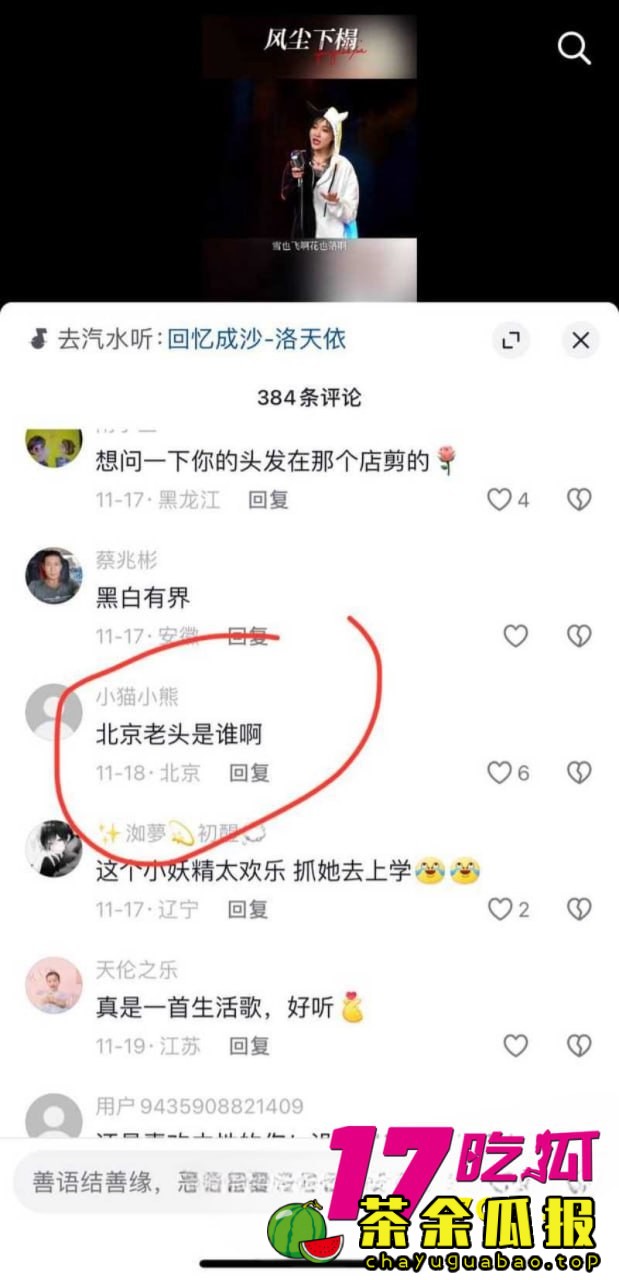Image resolution: width=619 pixels, height=1280 pixels.
Task: Like the comment about 头发在那个店剪的
Action: pos(500,499)
